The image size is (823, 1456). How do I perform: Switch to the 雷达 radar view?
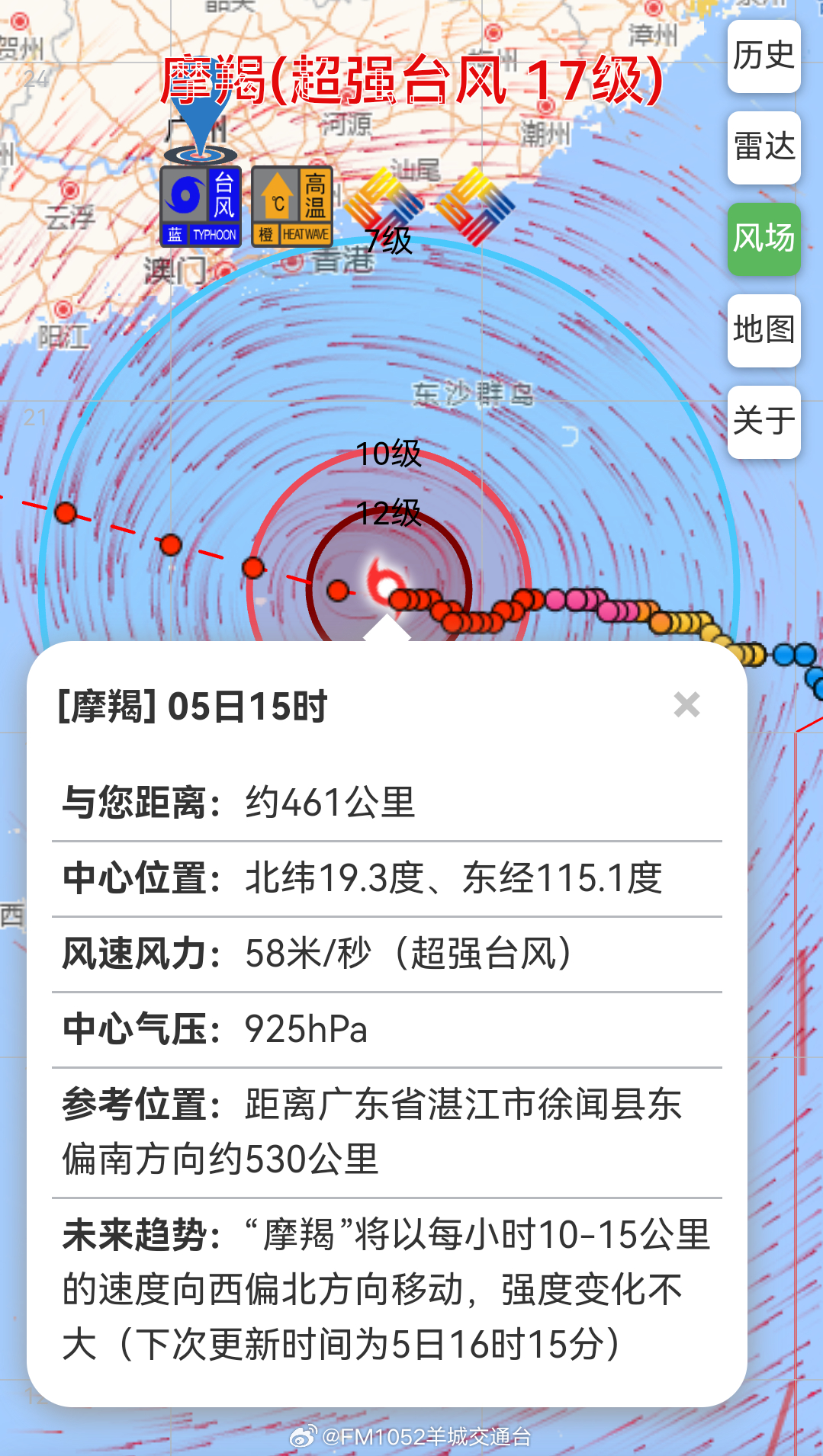[764, 148]
